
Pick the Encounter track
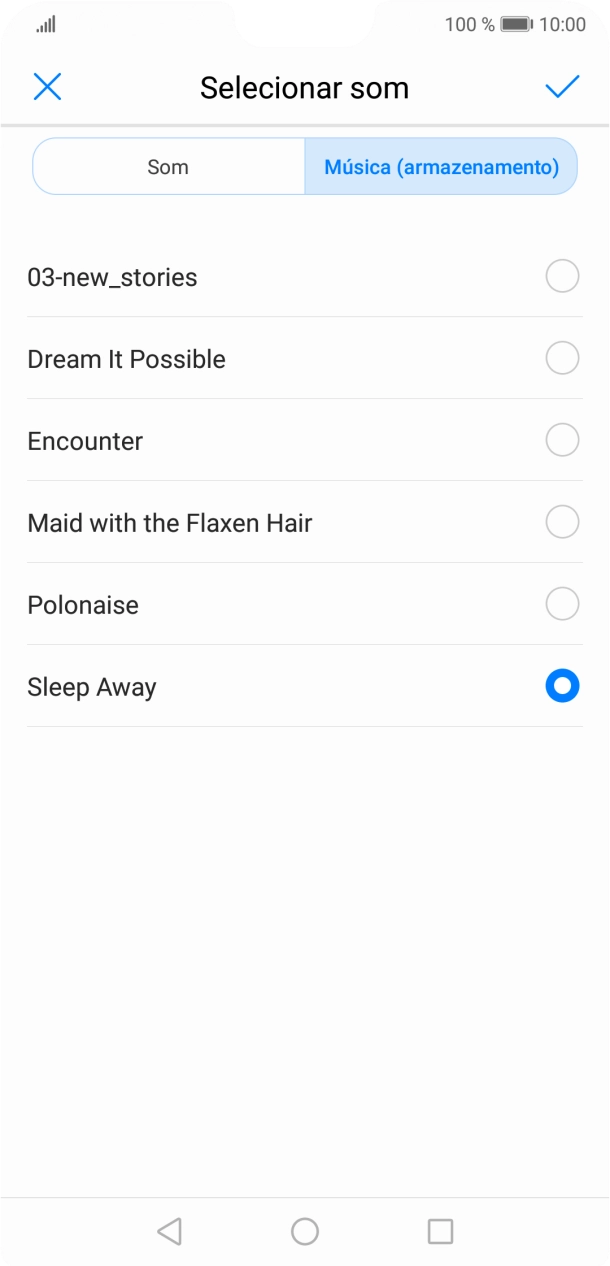[305, 441]
